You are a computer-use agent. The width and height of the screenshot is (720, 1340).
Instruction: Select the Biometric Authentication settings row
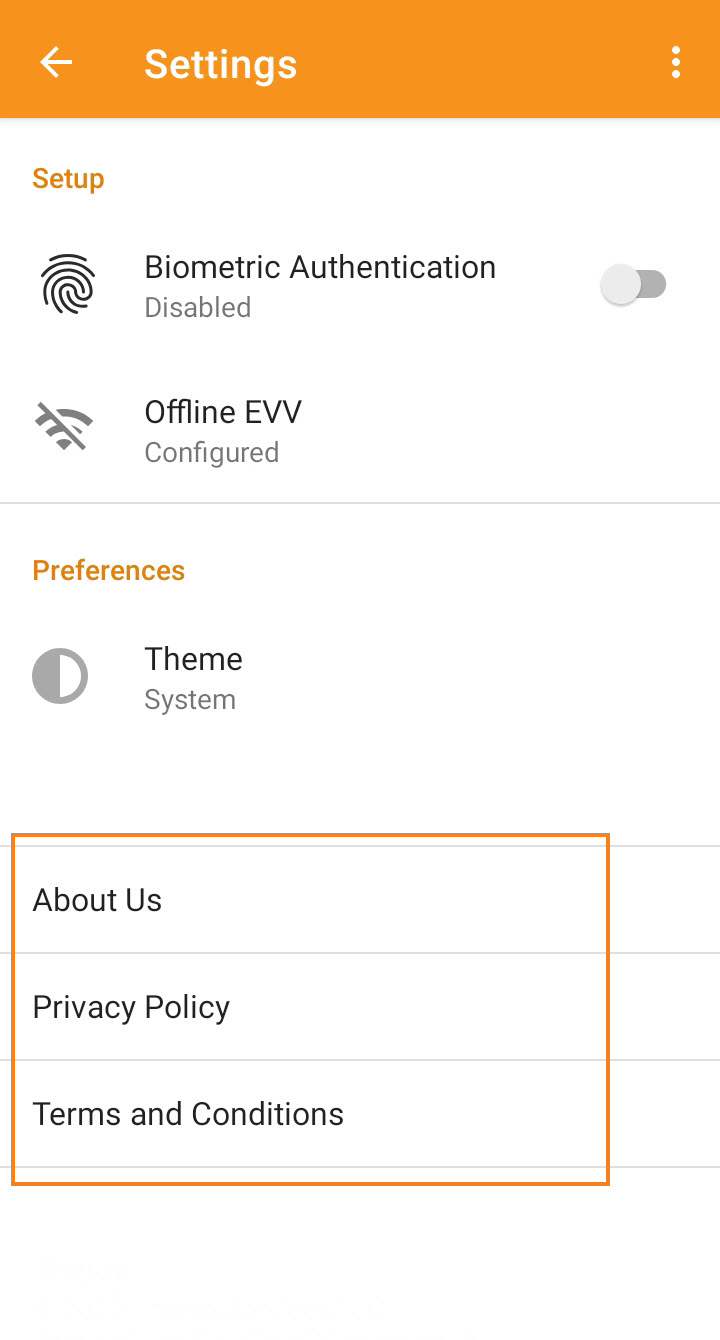[320, 284]
